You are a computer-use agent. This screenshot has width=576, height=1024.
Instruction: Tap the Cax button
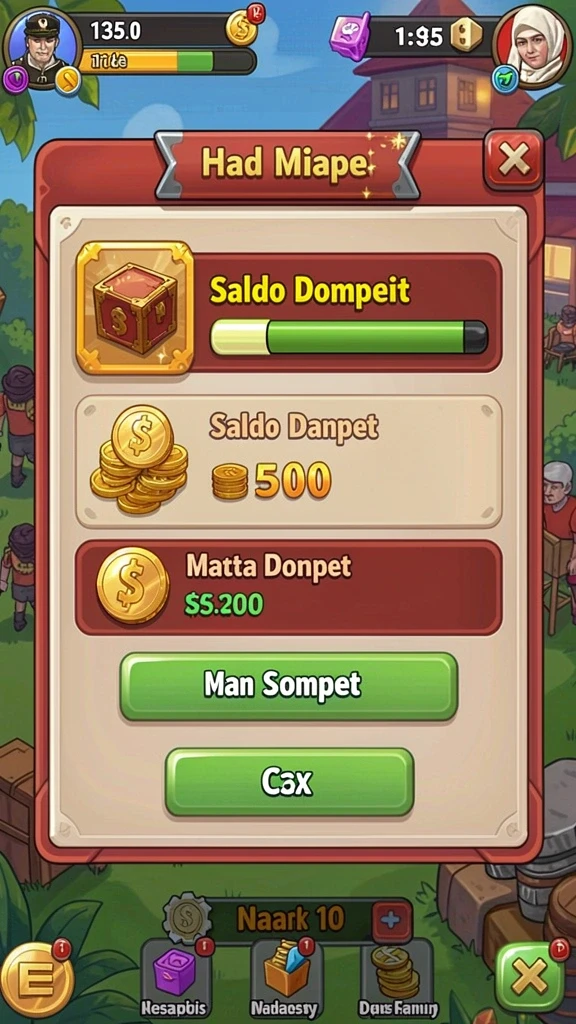pyautogui.click(x=289, y=782)
